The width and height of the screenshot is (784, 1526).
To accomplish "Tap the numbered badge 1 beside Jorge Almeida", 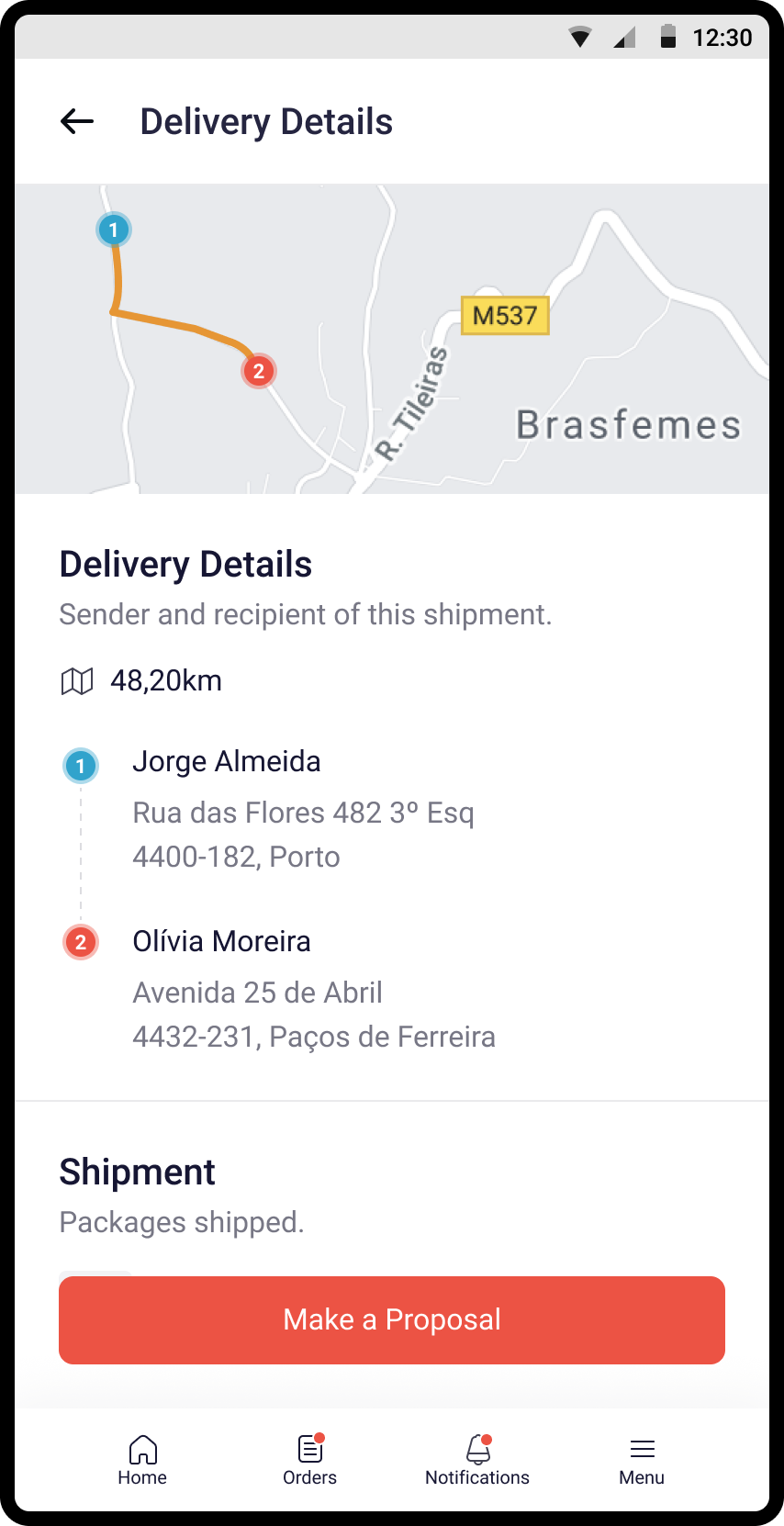I will click(x=80, y=765).
